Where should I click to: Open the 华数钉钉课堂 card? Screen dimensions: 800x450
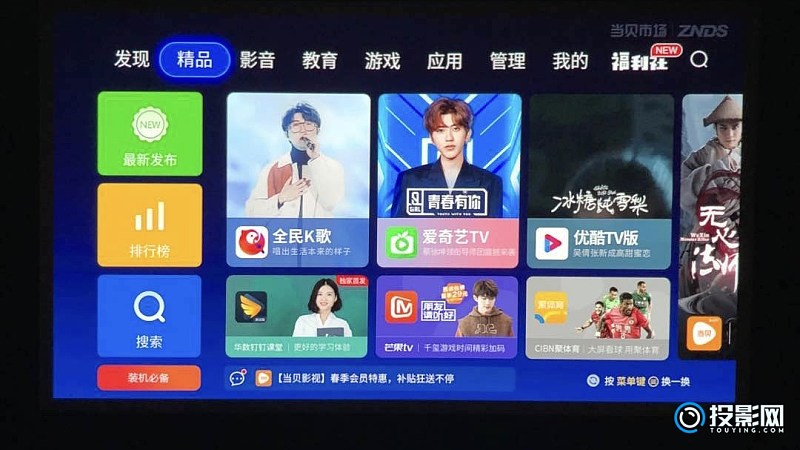pos(298,317)
